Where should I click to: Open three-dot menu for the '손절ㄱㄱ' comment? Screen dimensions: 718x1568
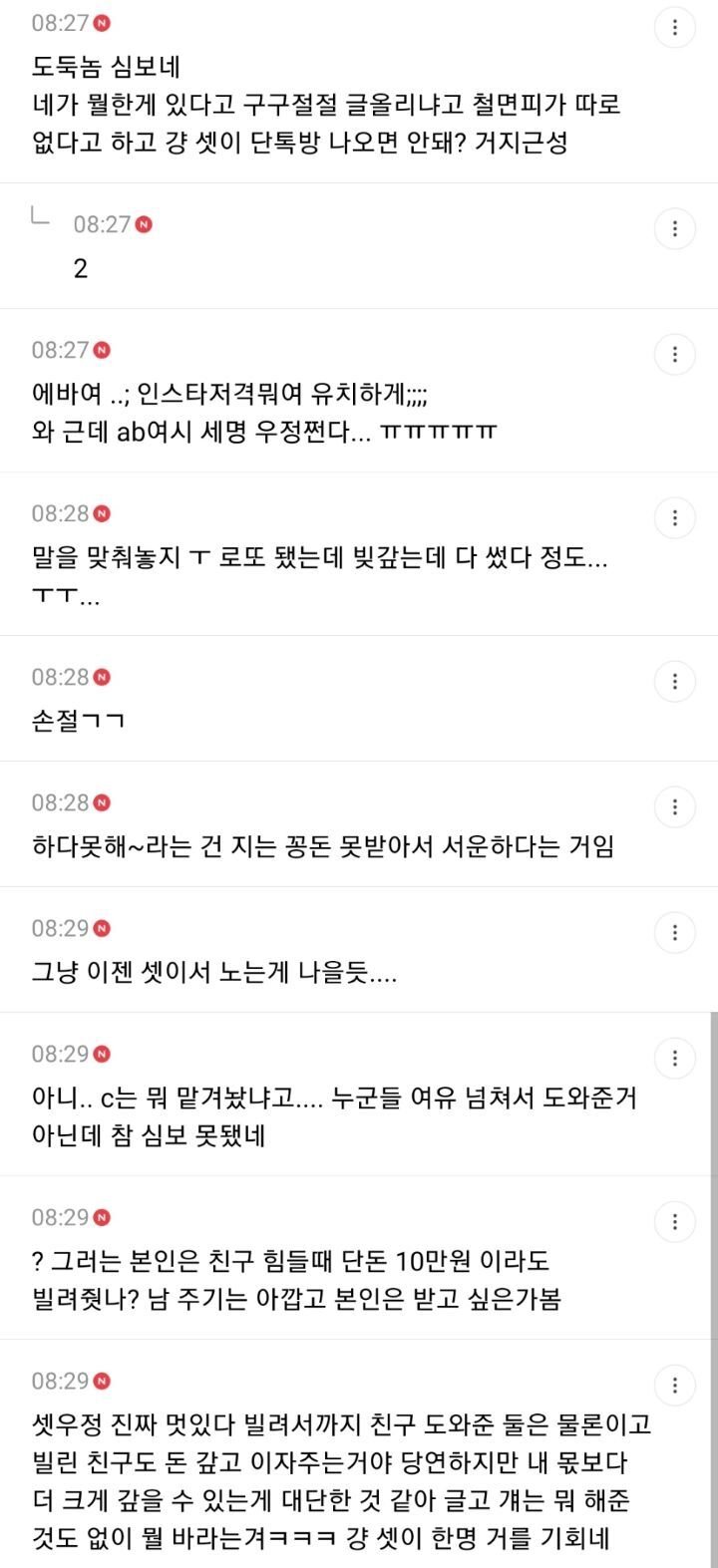[x=675, y=682]
